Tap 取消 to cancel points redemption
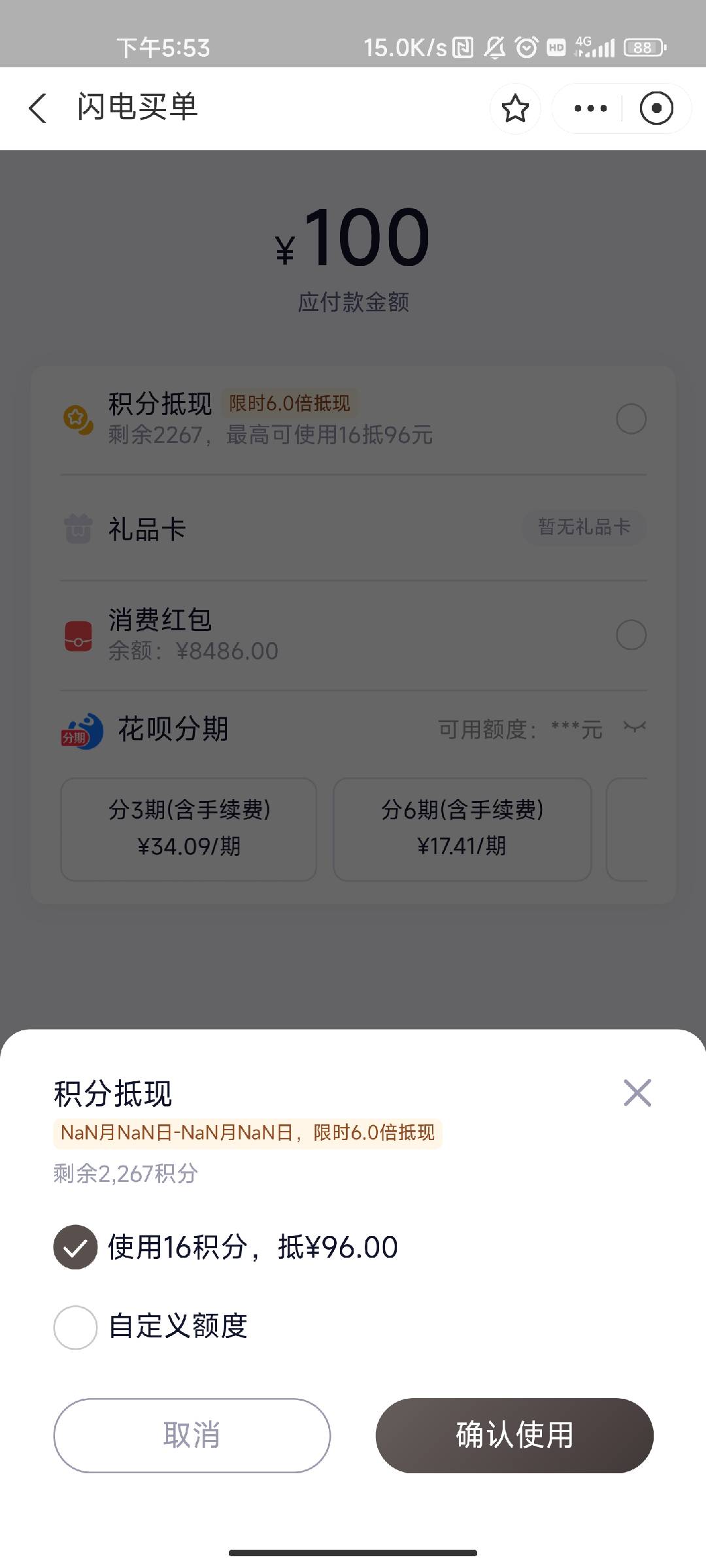 [192, 1435]
